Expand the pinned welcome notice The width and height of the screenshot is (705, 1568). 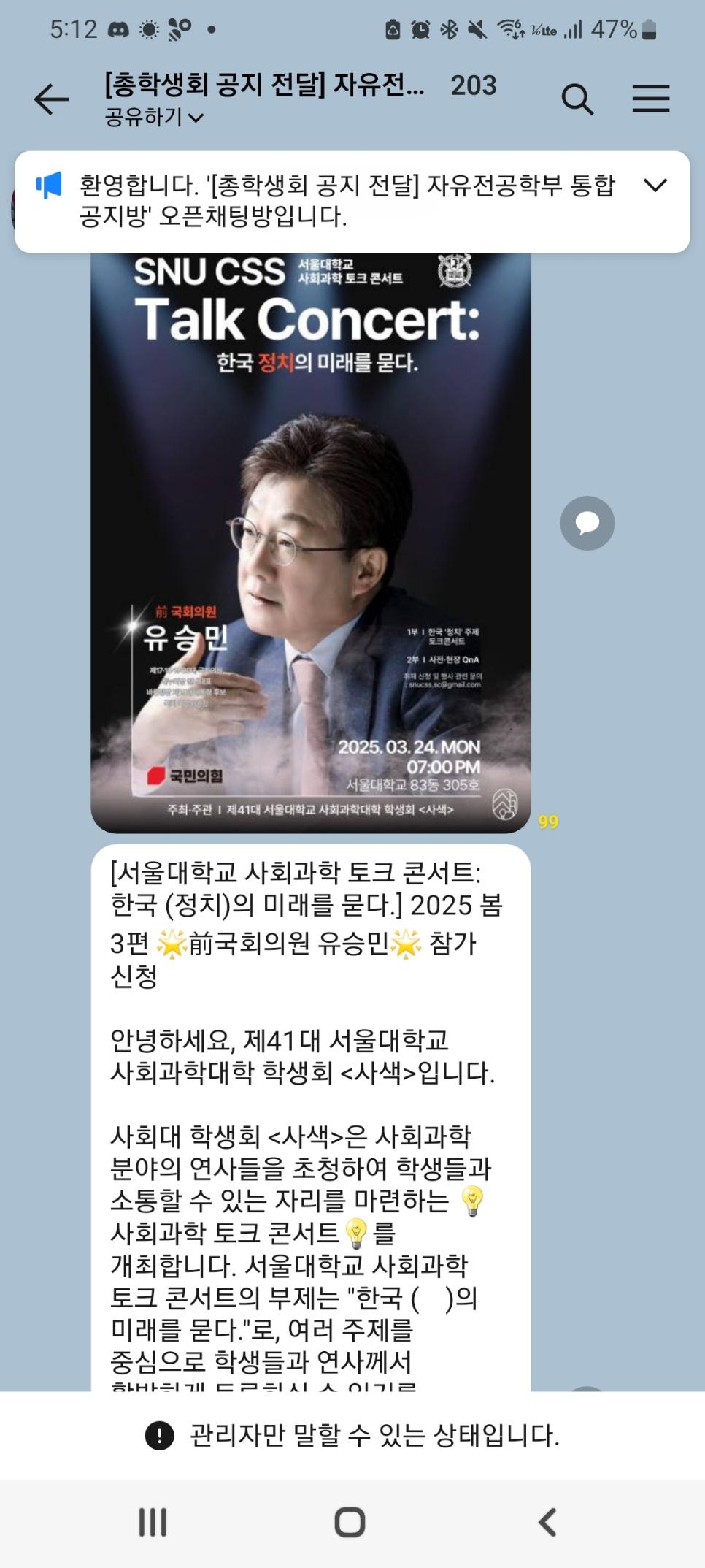(655, 186)
